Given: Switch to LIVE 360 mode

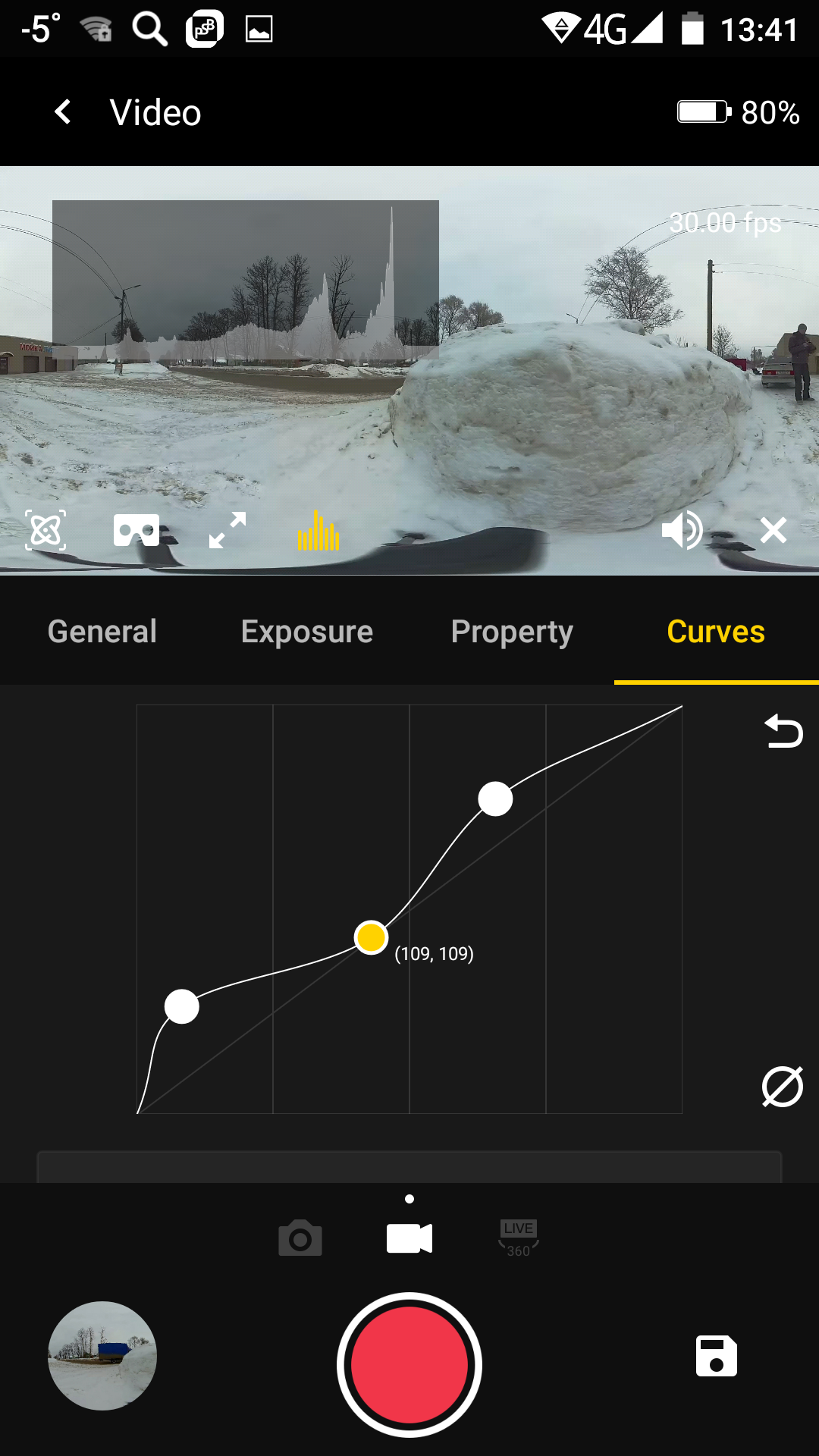Looking at the screenshot, I should 519,1238.
